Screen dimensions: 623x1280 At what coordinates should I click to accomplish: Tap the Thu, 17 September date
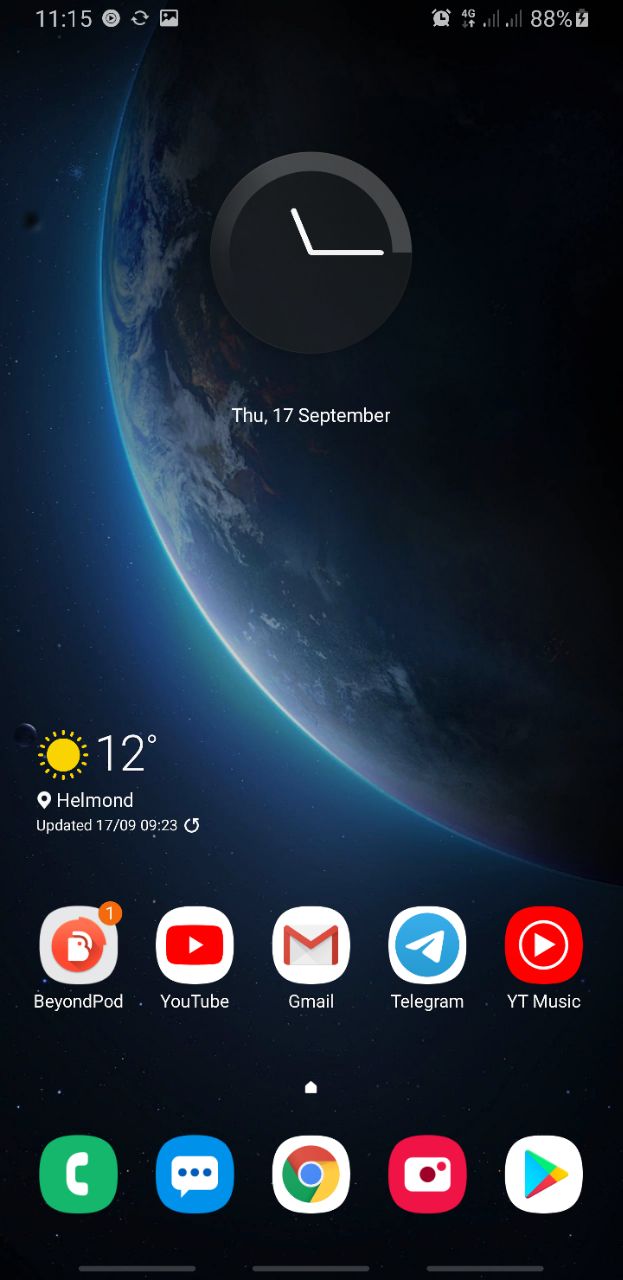[311, 415]
